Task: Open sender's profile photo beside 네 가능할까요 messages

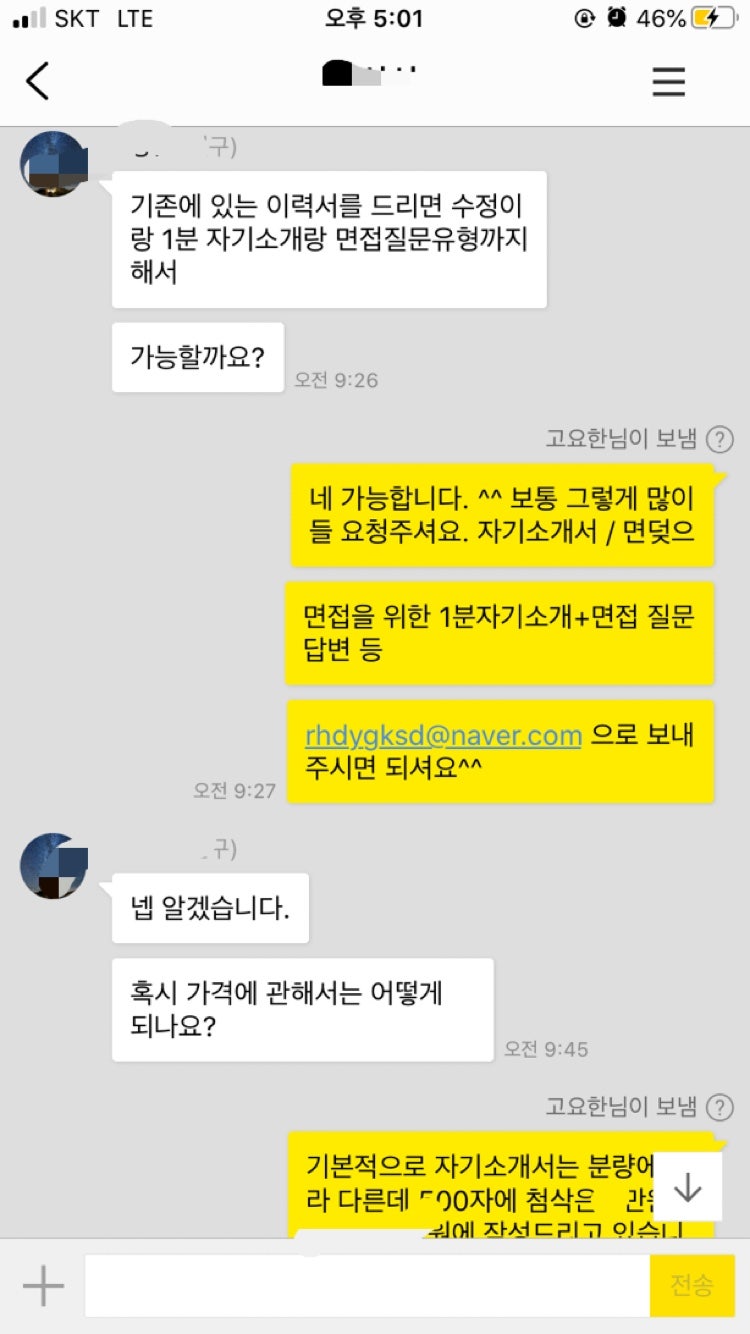Action: tap(54, 164)
